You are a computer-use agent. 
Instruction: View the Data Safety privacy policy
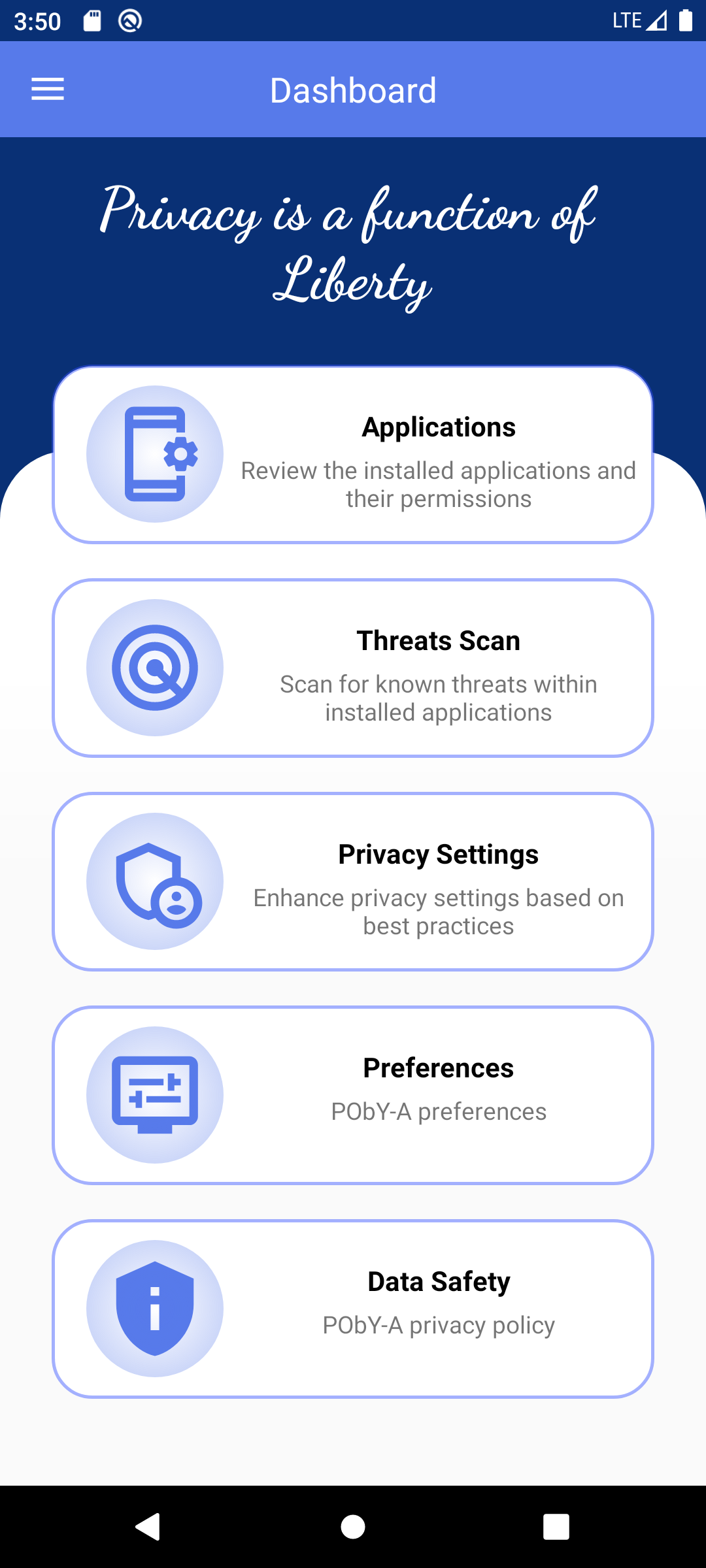click(353, 1309)
